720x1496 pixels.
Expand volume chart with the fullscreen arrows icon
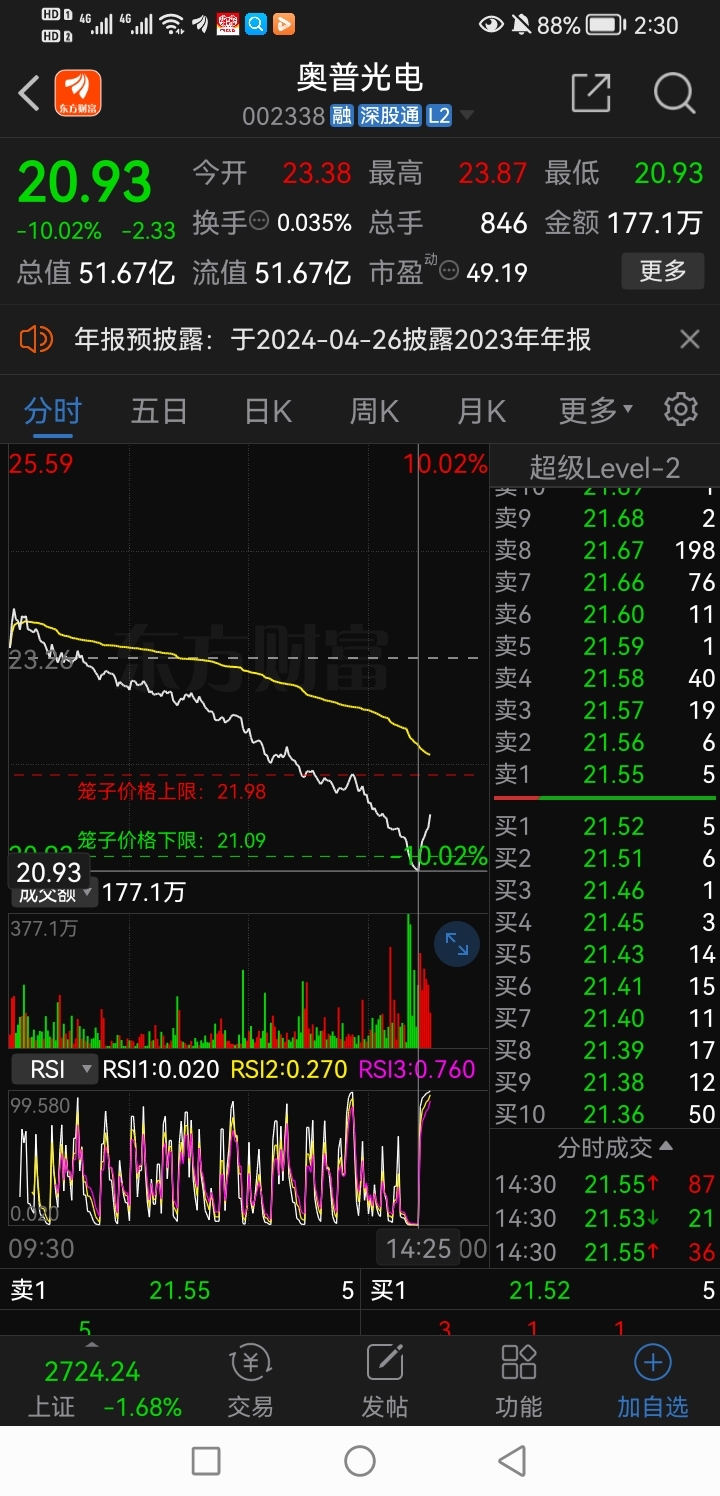(456, 943)
